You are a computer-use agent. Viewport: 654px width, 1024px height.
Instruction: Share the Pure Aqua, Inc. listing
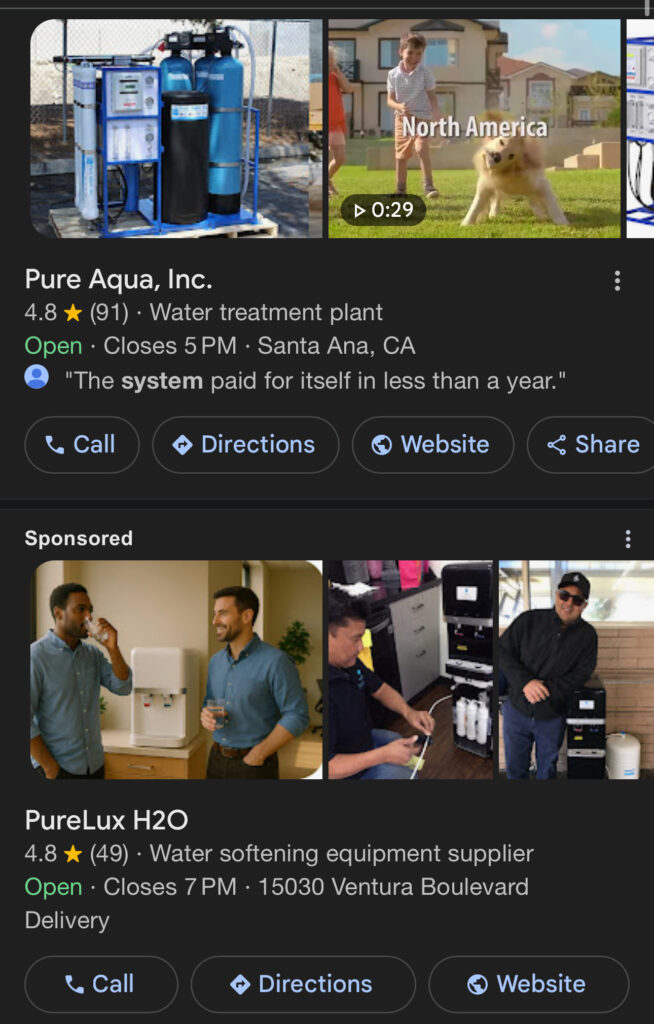593,445
